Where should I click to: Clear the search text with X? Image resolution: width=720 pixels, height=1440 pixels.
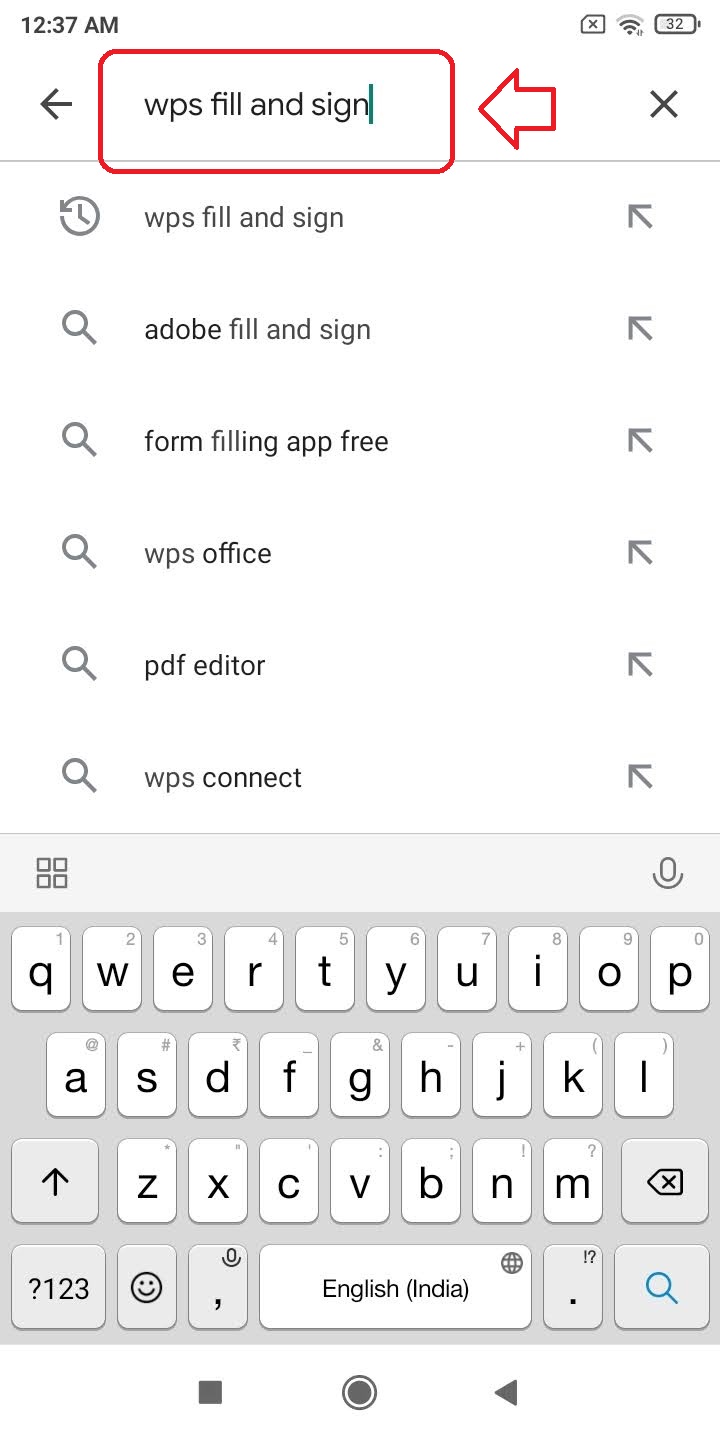pyautogui.click(x=664, y=104)
